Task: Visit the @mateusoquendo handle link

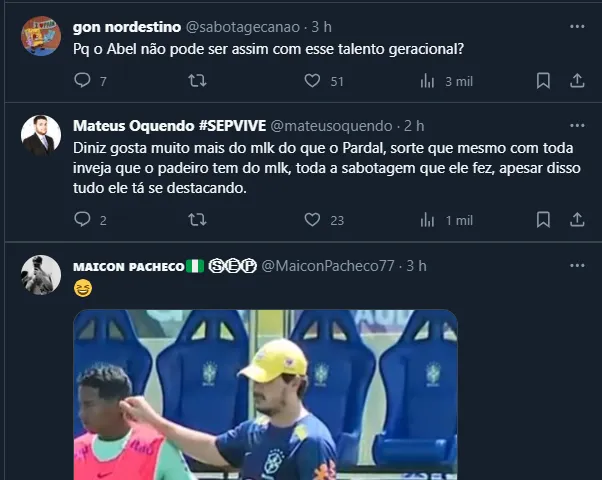Action: coord(333,126)
